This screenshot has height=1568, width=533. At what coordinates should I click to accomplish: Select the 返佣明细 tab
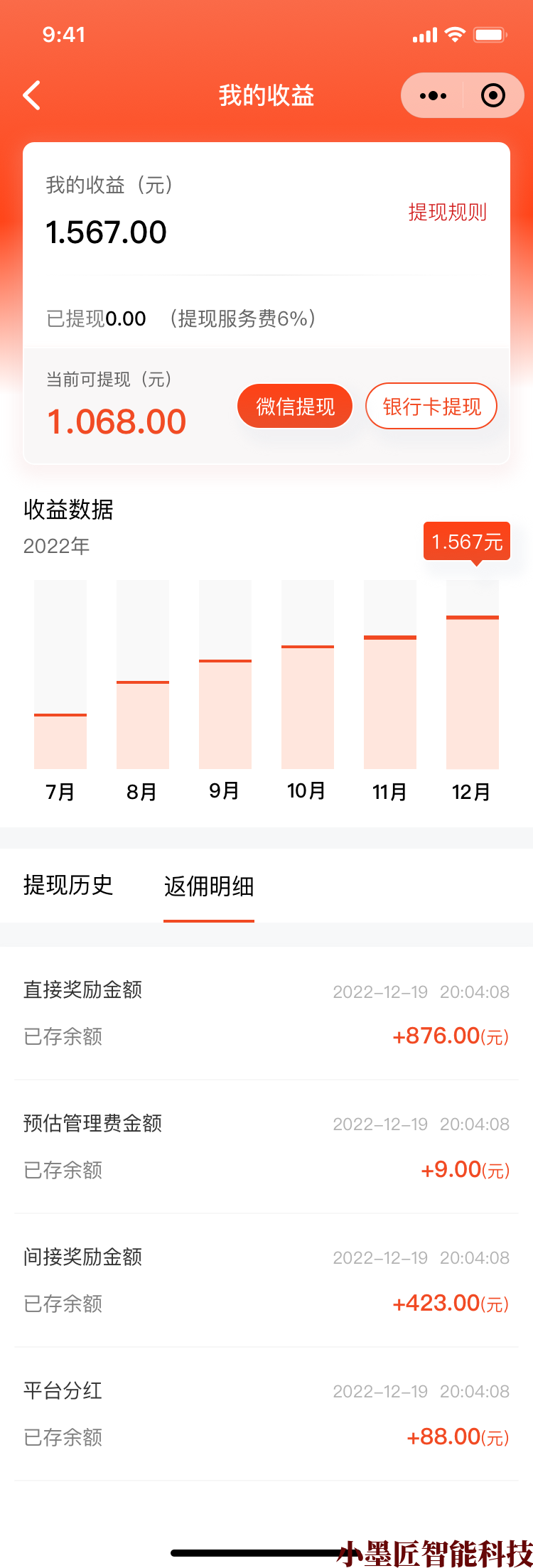pyautogui.click(x=209, y=886)
